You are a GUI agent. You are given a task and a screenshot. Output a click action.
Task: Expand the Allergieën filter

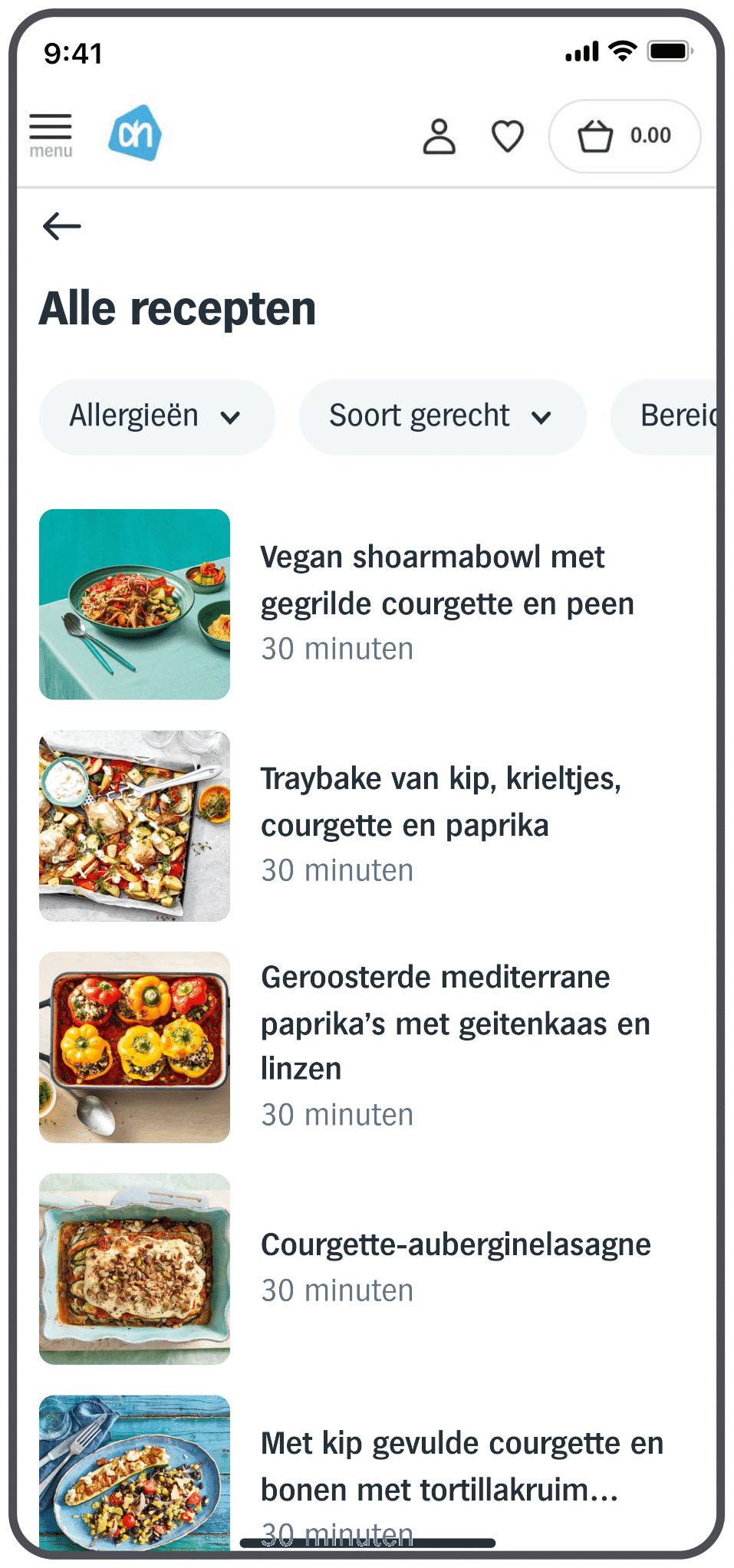pyautogui.click(x=156, y=416)
